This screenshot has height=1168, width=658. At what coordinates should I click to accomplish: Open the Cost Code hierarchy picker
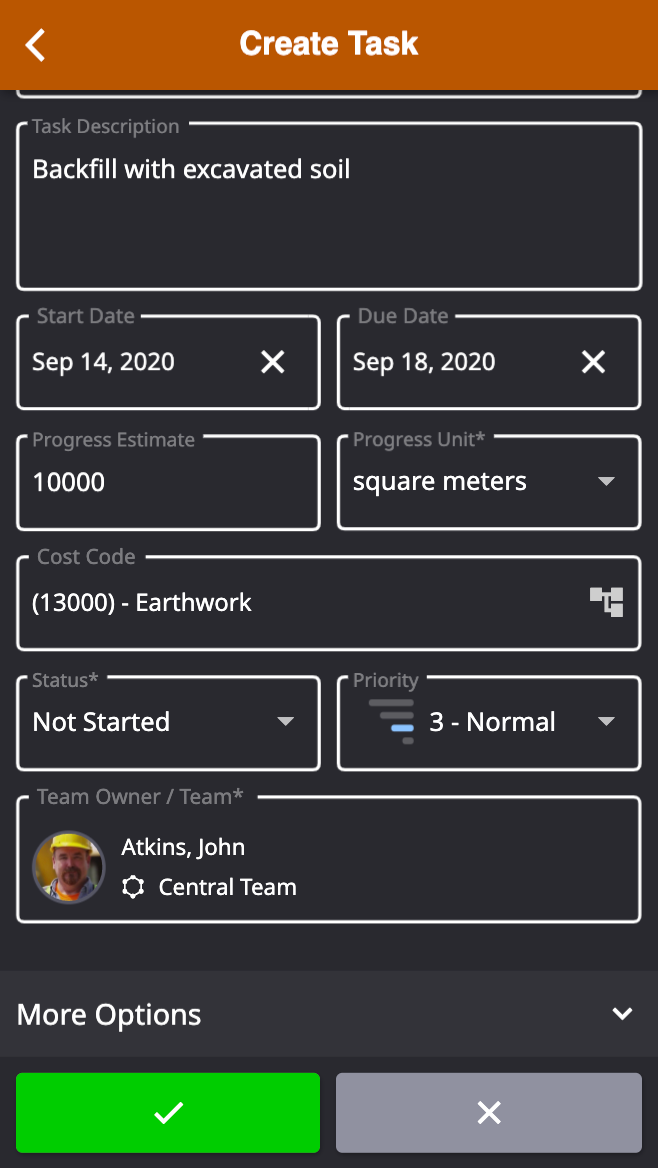pyautogui.click(x=606, y=602)
